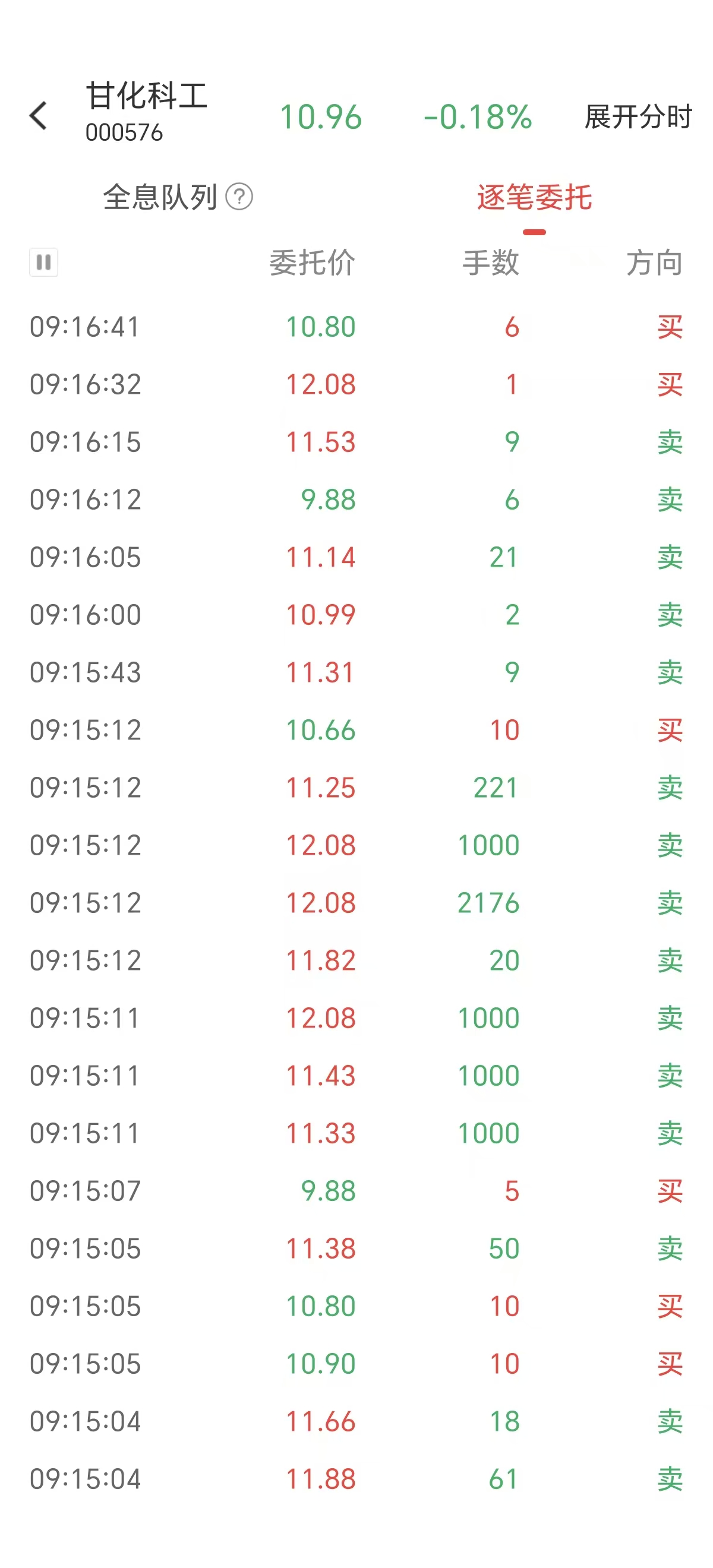Select the 逐笔委托 tab

[x=534, y=198]
